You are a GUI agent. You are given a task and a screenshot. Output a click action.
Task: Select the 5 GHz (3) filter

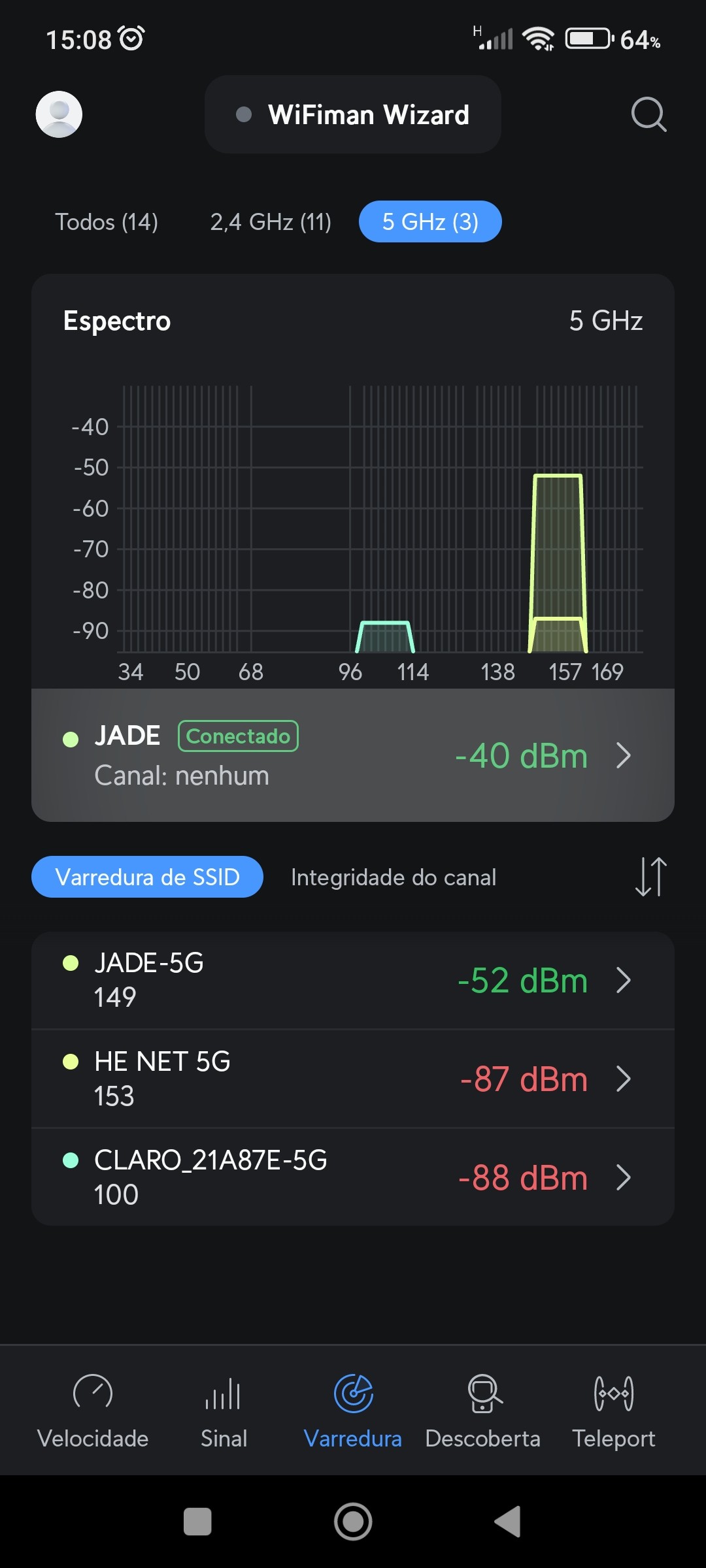pyautogui.click(x=430, y=222)
